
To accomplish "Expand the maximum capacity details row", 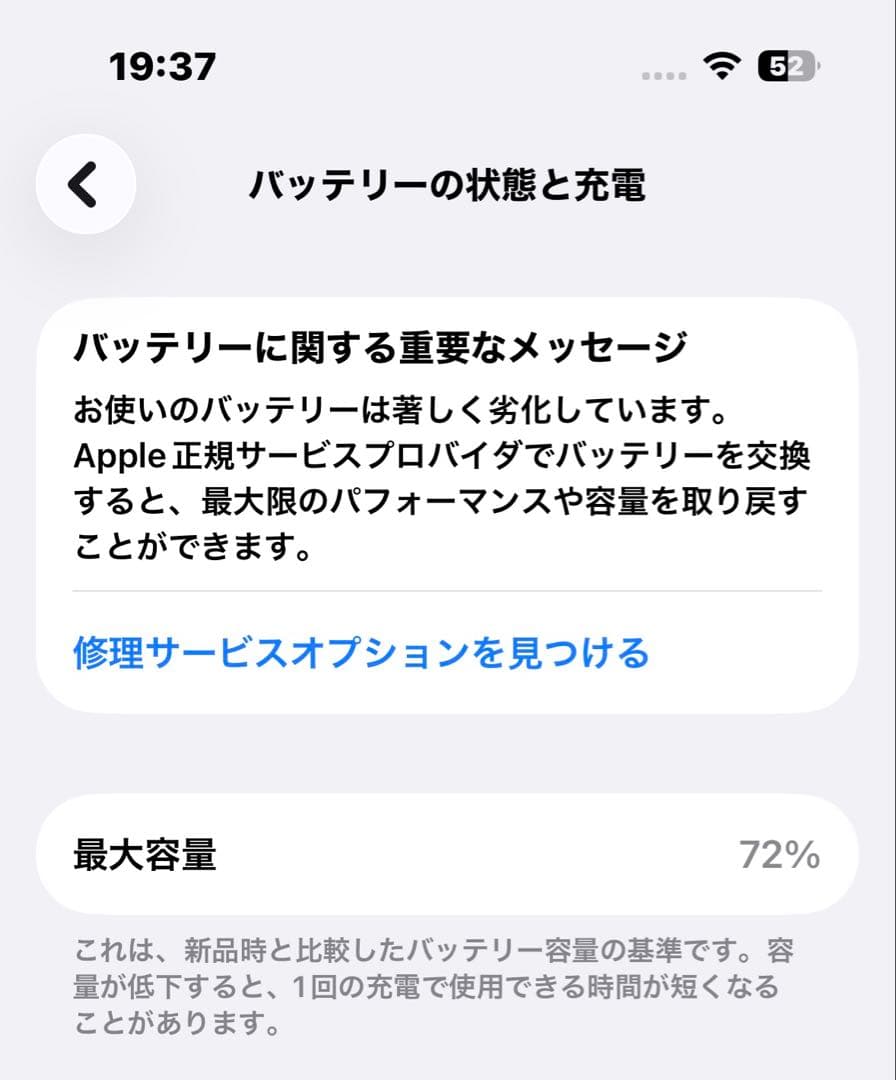I will point(448,855).
